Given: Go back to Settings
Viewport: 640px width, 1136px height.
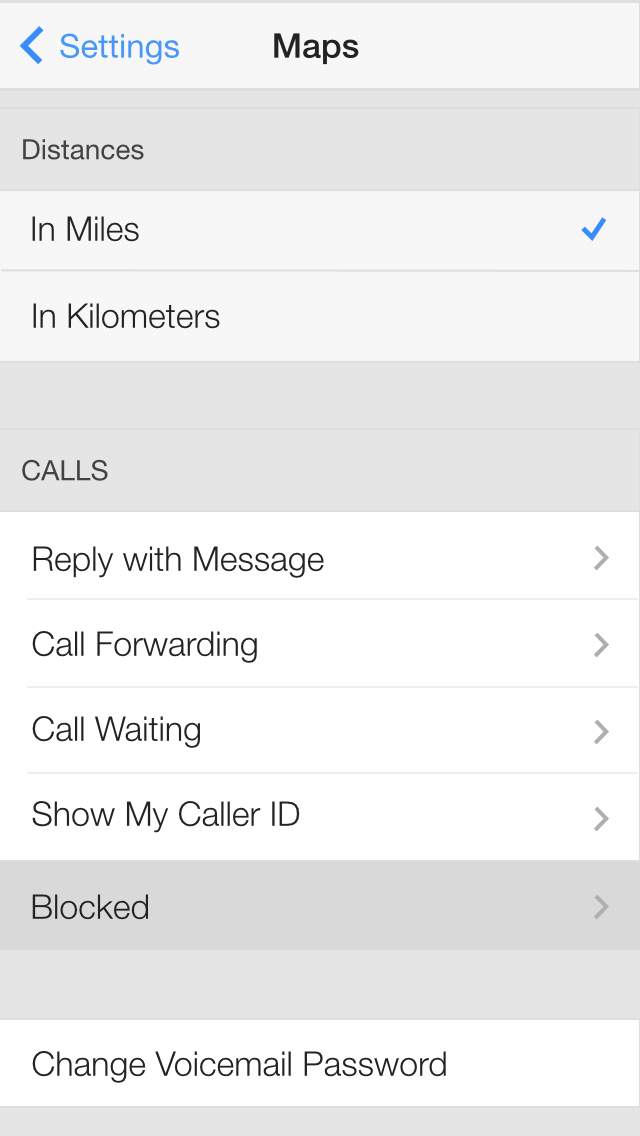Looking at the screenshot, I should (99, 46).
